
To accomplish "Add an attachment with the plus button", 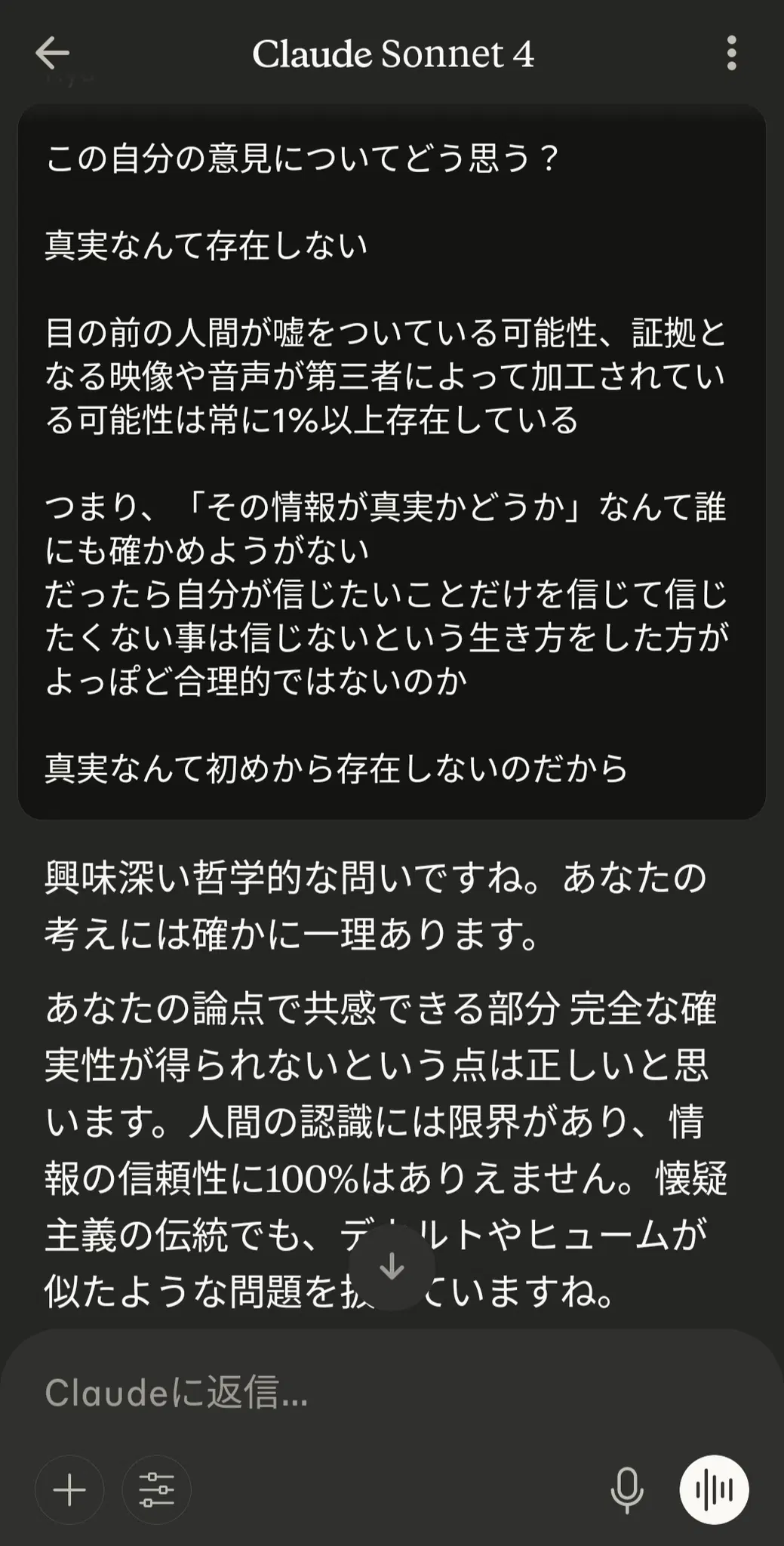I will [69, 1490].
